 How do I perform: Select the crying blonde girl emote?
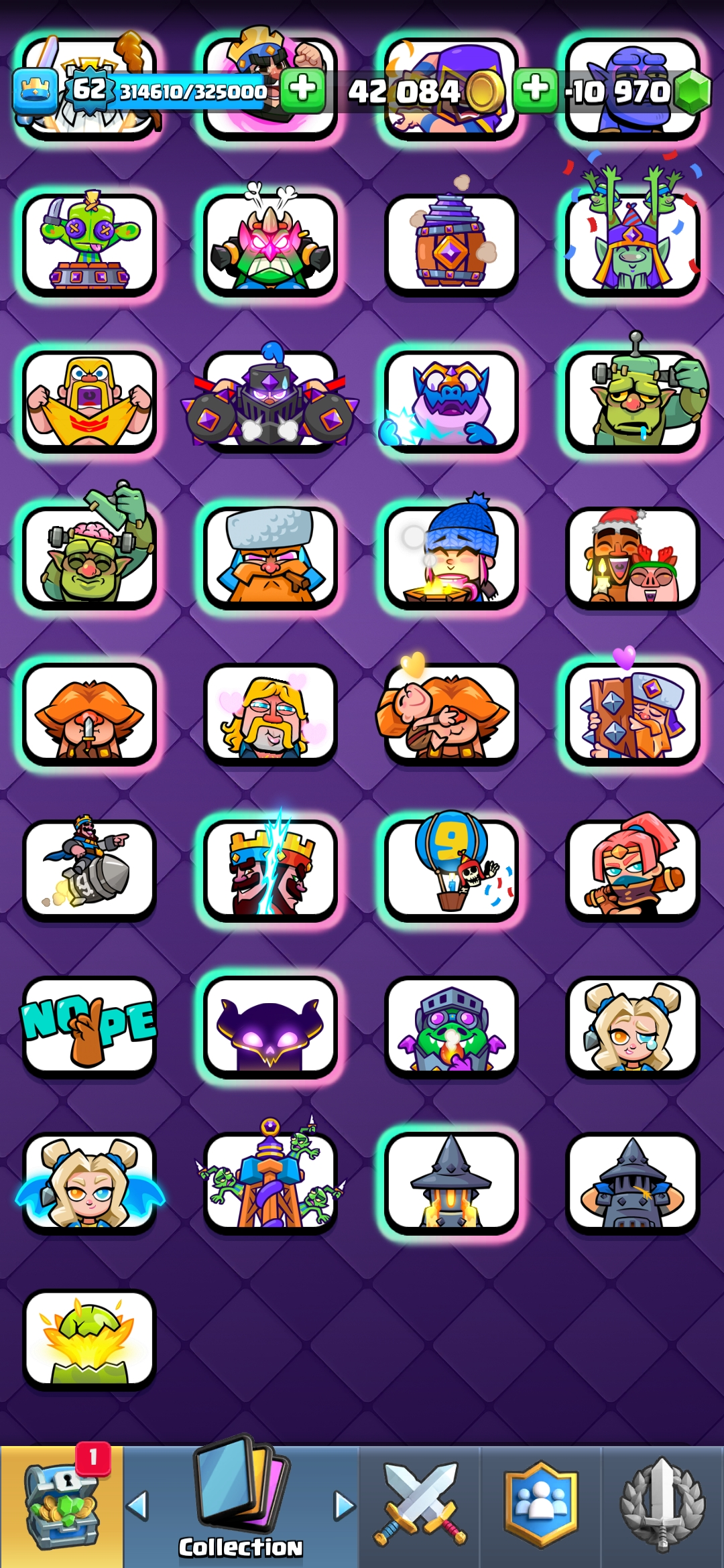tap(632, 1026)
